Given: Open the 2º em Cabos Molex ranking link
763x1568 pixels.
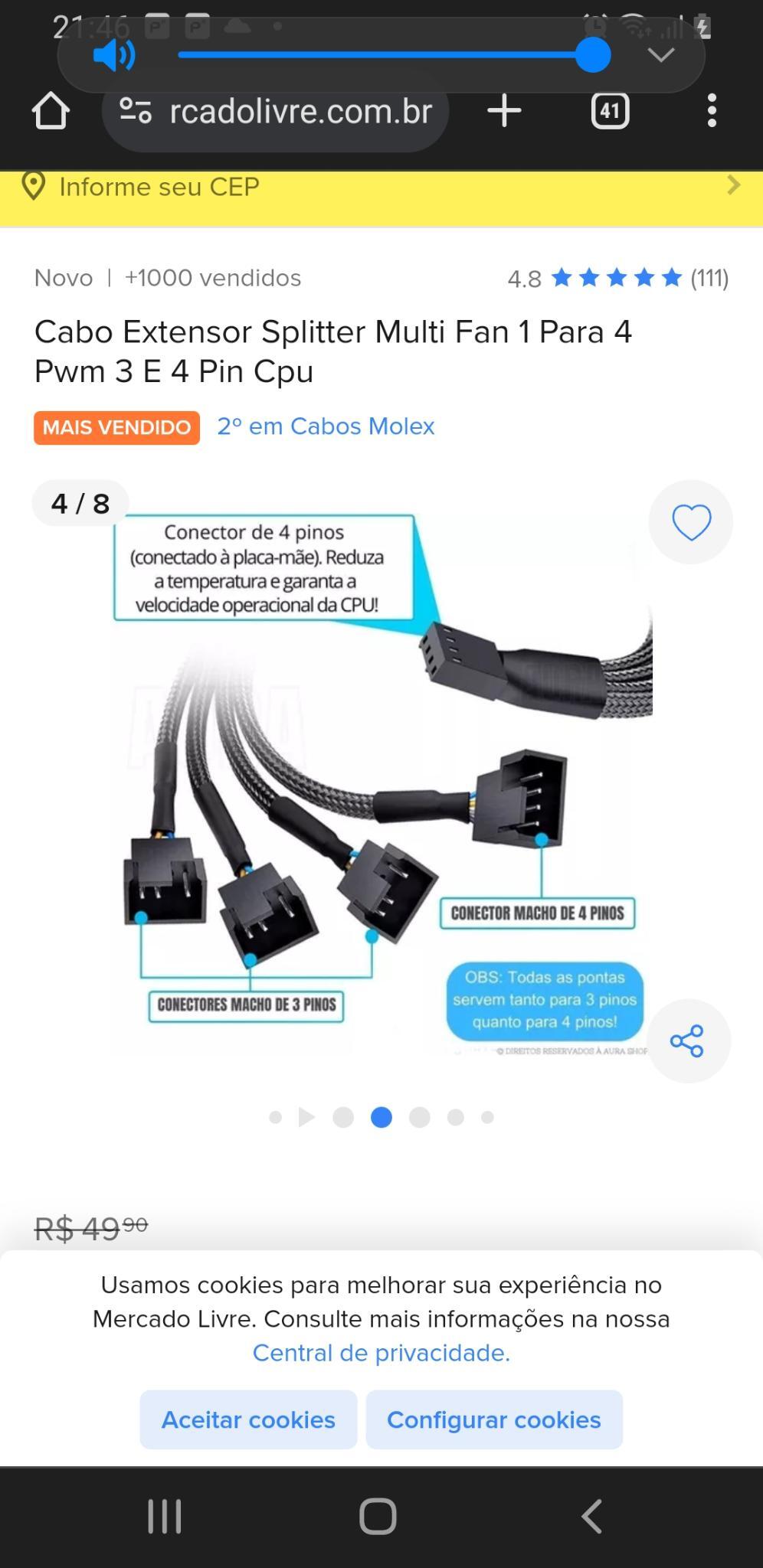Looking at the screenshot, I should (326, 426).
